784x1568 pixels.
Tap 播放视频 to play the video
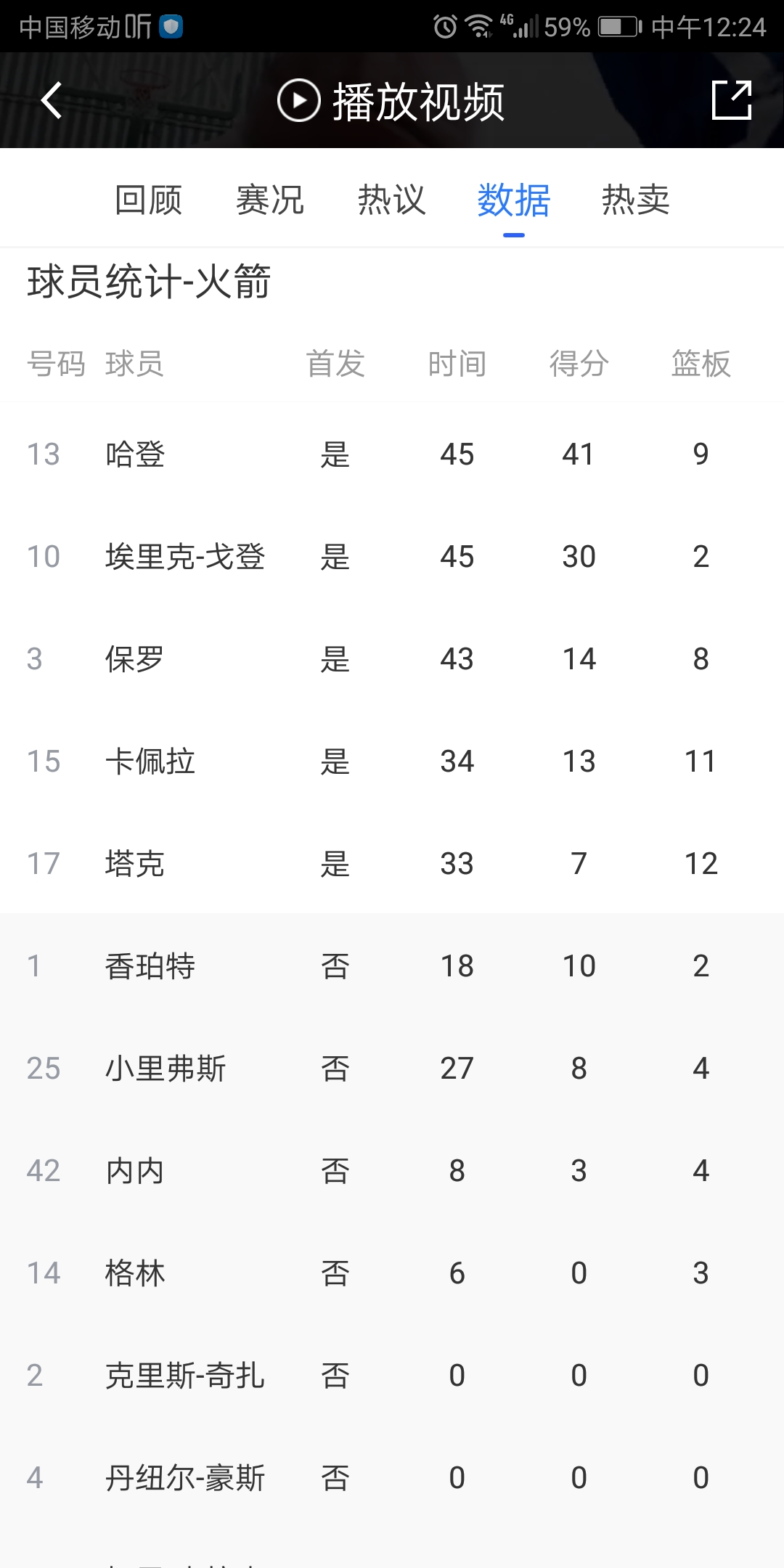[392, 101]
